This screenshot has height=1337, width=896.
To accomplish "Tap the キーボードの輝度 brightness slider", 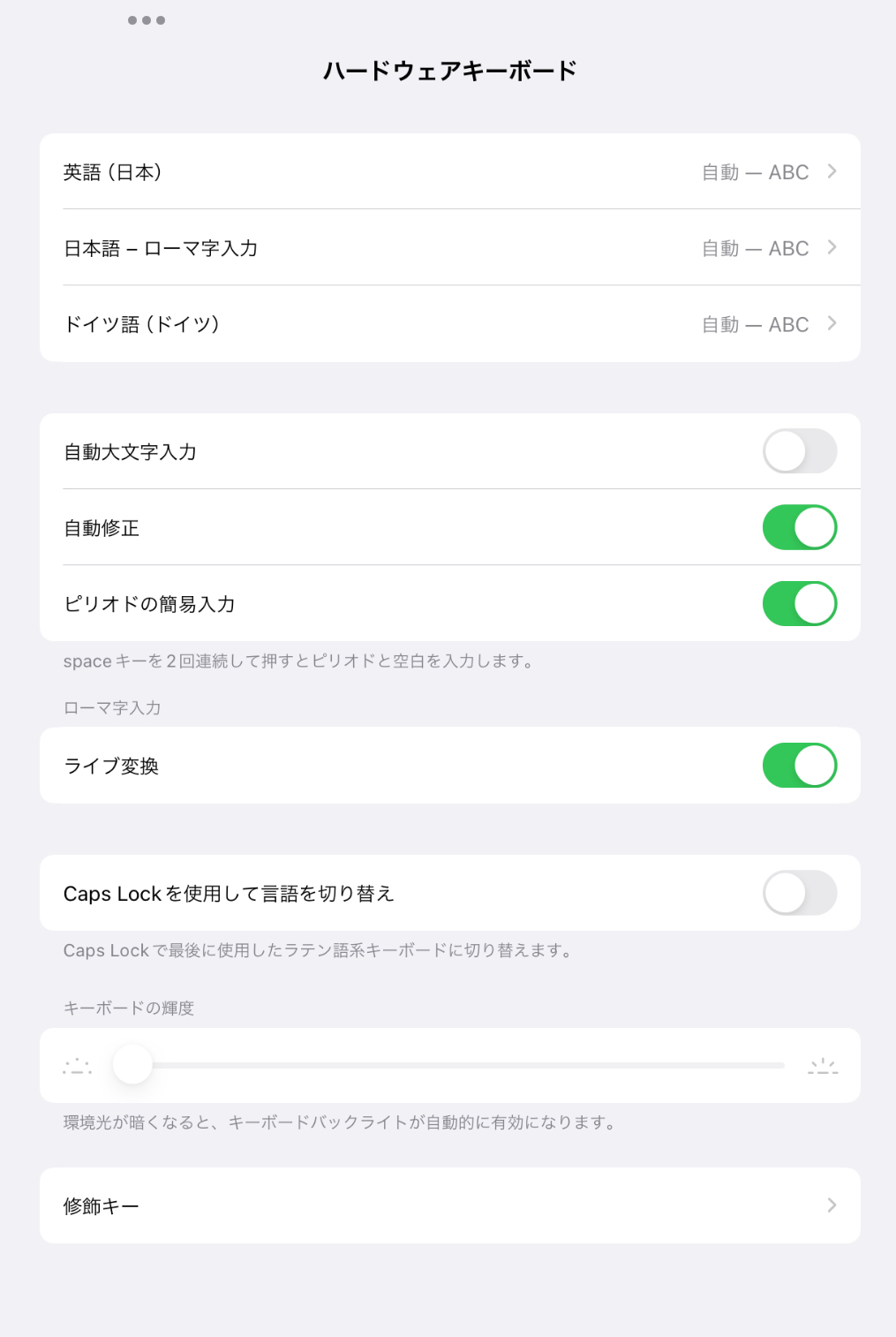I will click(x=450, y=1065).
